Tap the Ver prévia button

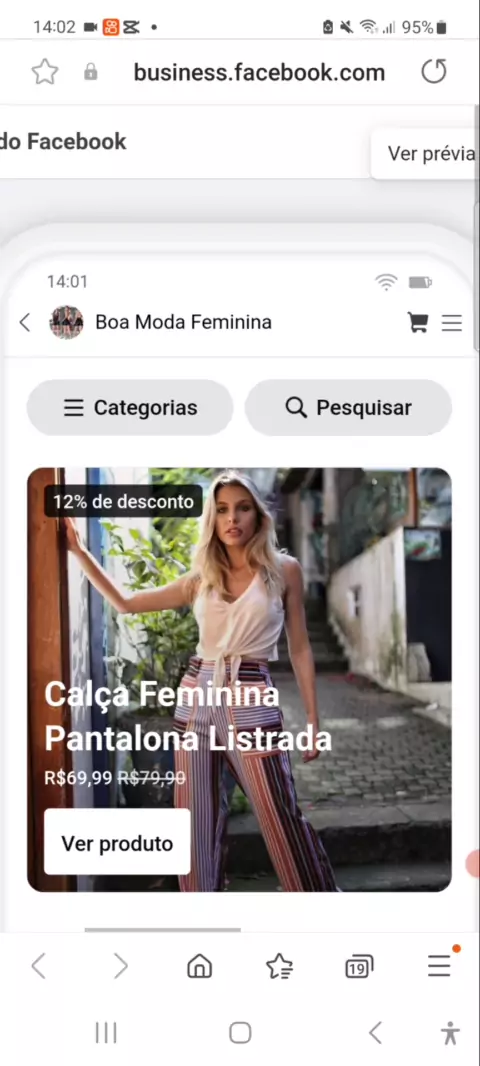430,154
